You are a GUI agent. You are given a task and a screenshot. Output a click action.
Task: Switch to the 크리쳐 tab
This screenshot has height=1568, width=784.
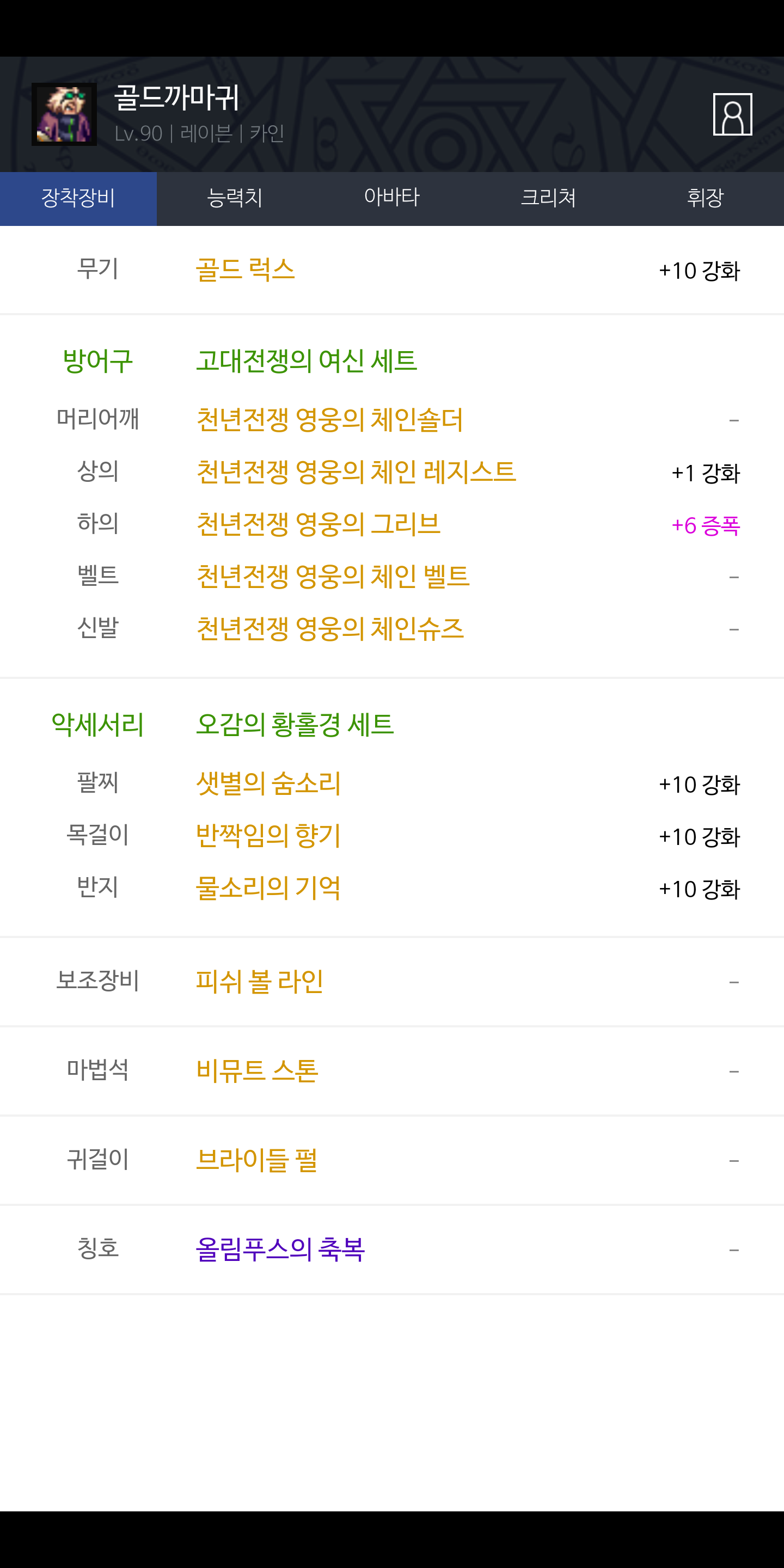(x=548, y=198)
